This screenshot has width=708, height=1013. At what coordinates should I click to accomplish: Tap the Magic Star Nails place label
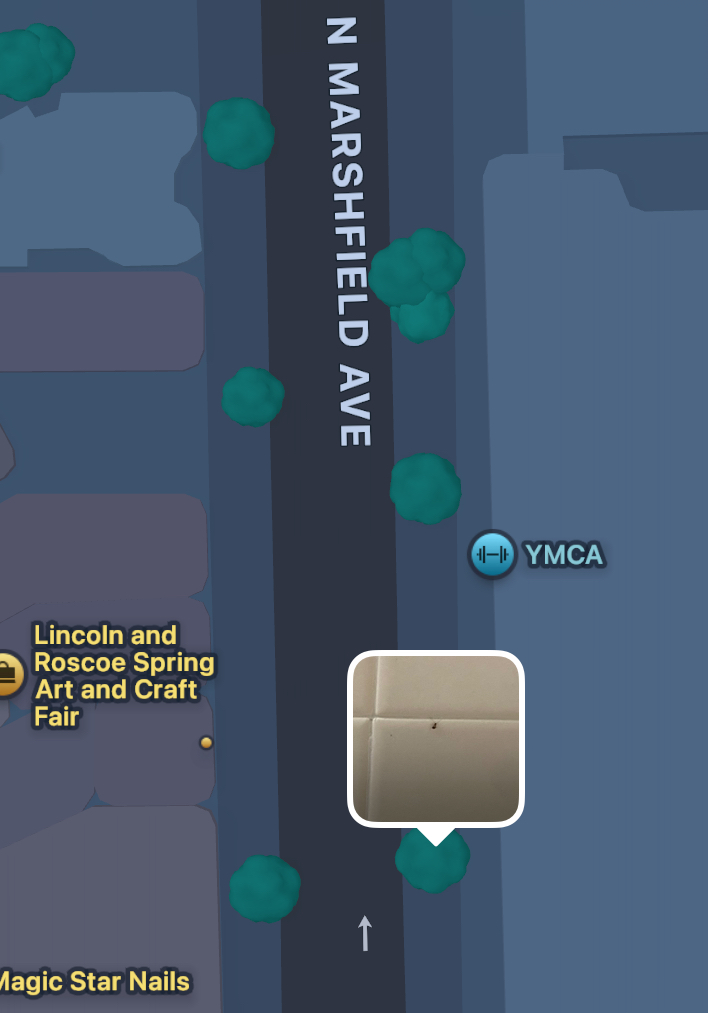pyautogui.click(x=95, y=982)
